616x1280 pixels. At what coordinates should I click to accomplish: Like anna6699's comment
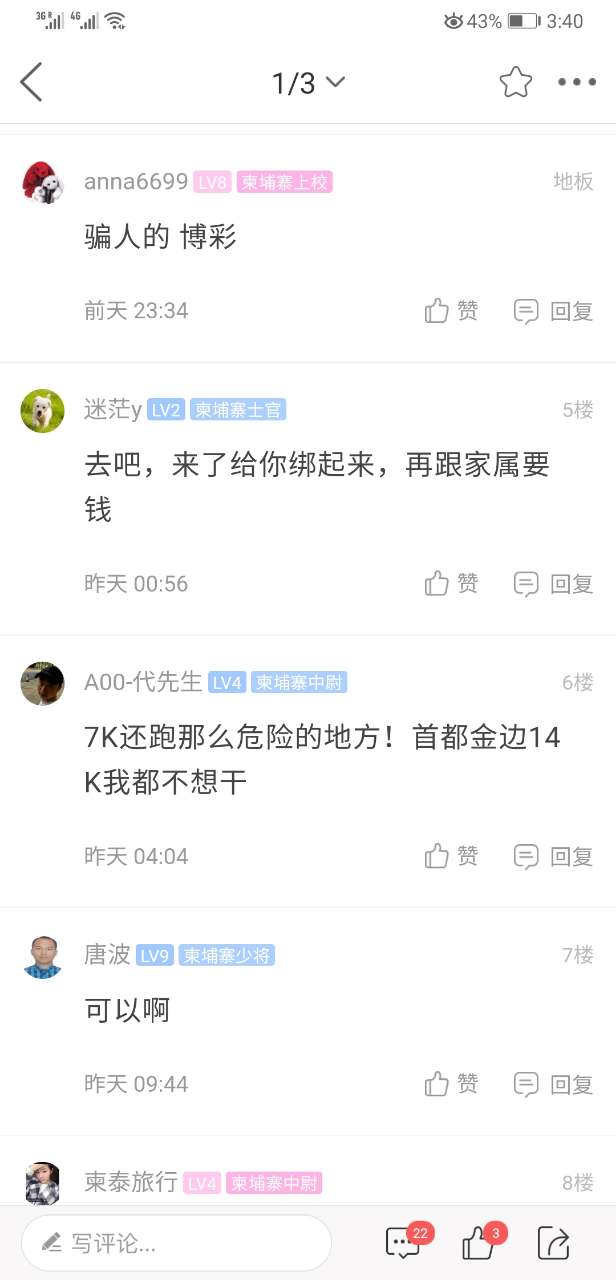tap(451, 311)
